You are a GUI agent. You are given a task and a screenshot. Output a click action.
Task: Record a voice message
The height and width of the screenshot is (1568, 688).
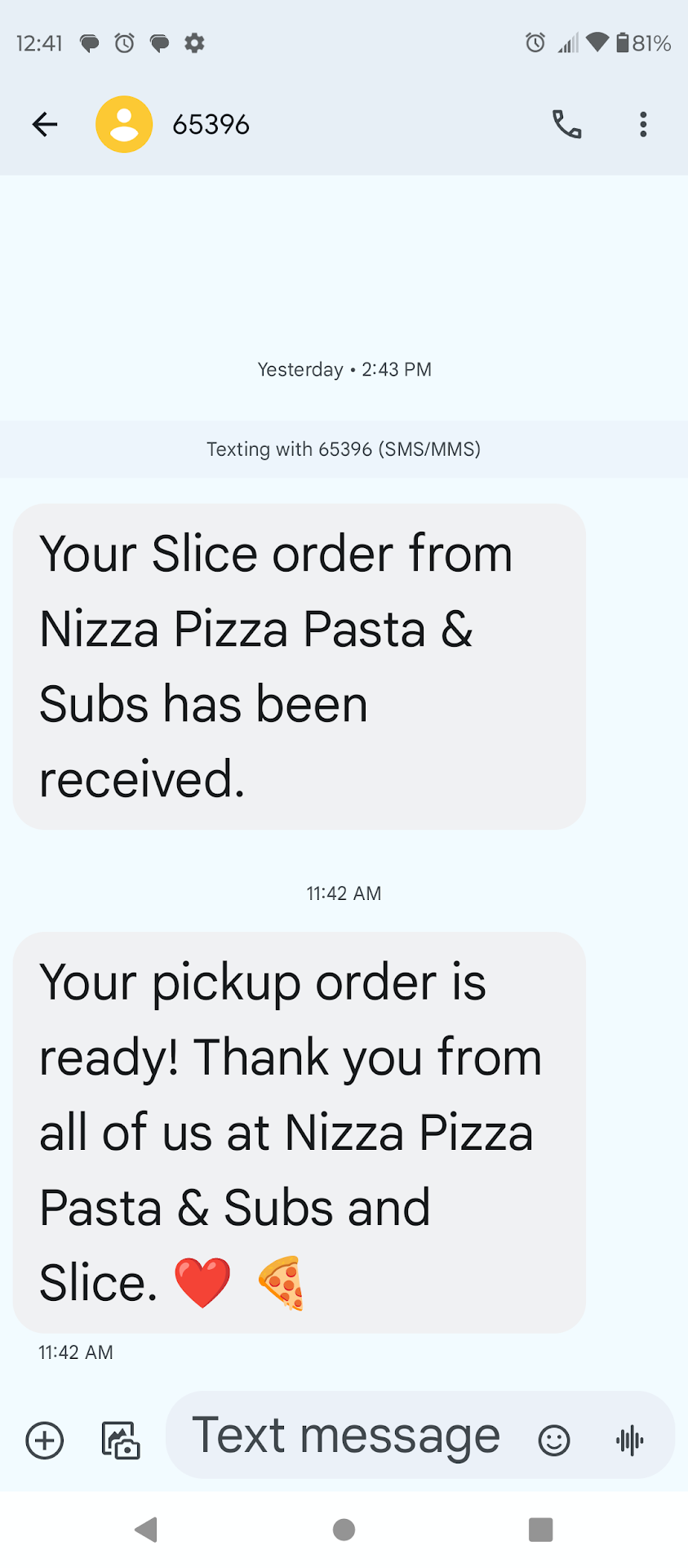point(630,1440)
